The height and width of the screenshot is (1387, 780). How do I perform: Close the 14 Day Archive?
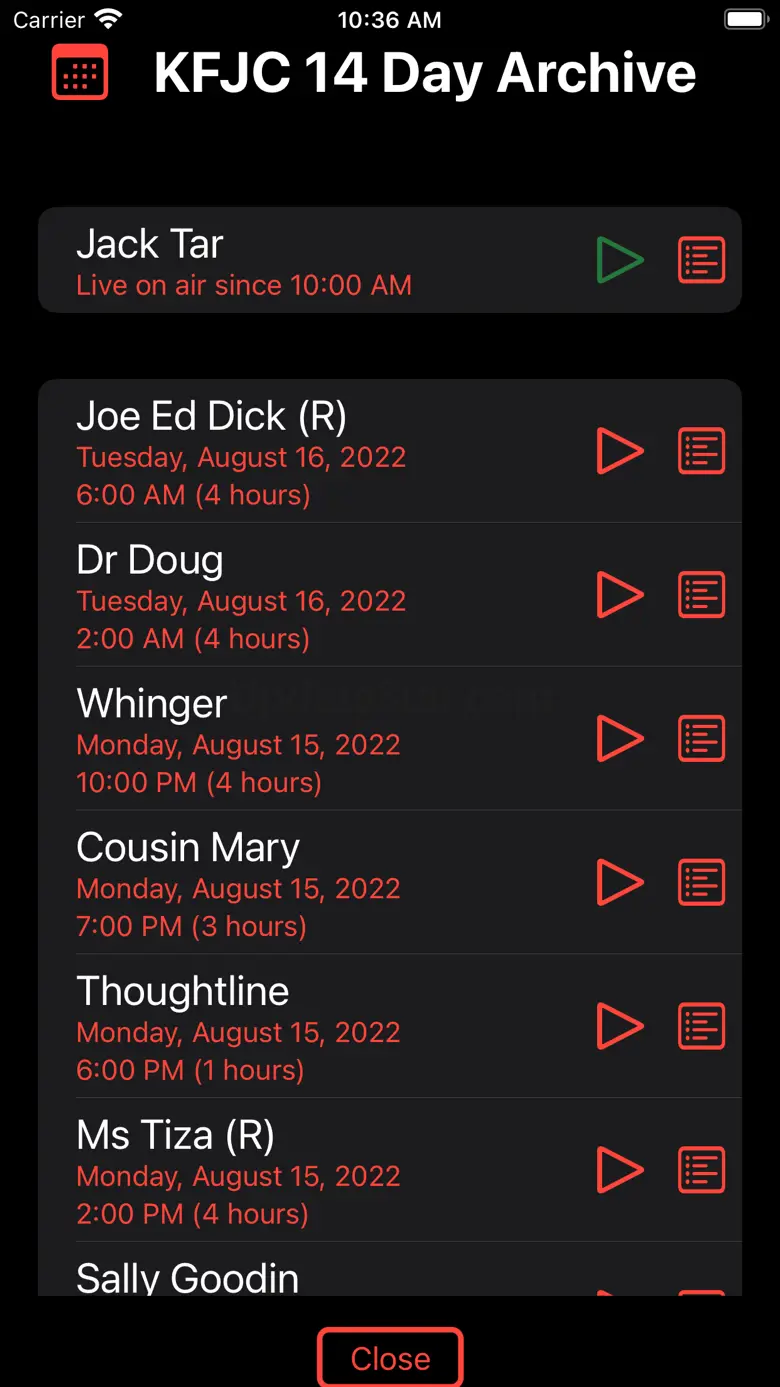click(390, 1358)
